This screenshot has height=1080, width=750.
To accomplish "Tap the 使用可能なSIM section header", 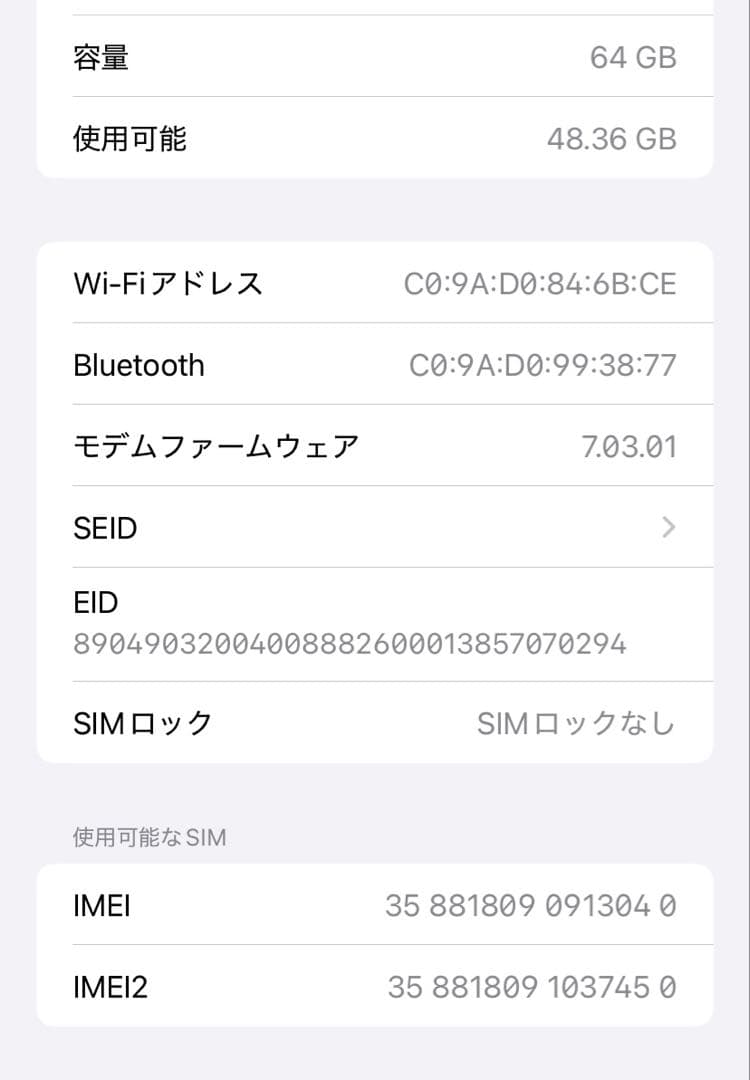I will pos(149,837).
